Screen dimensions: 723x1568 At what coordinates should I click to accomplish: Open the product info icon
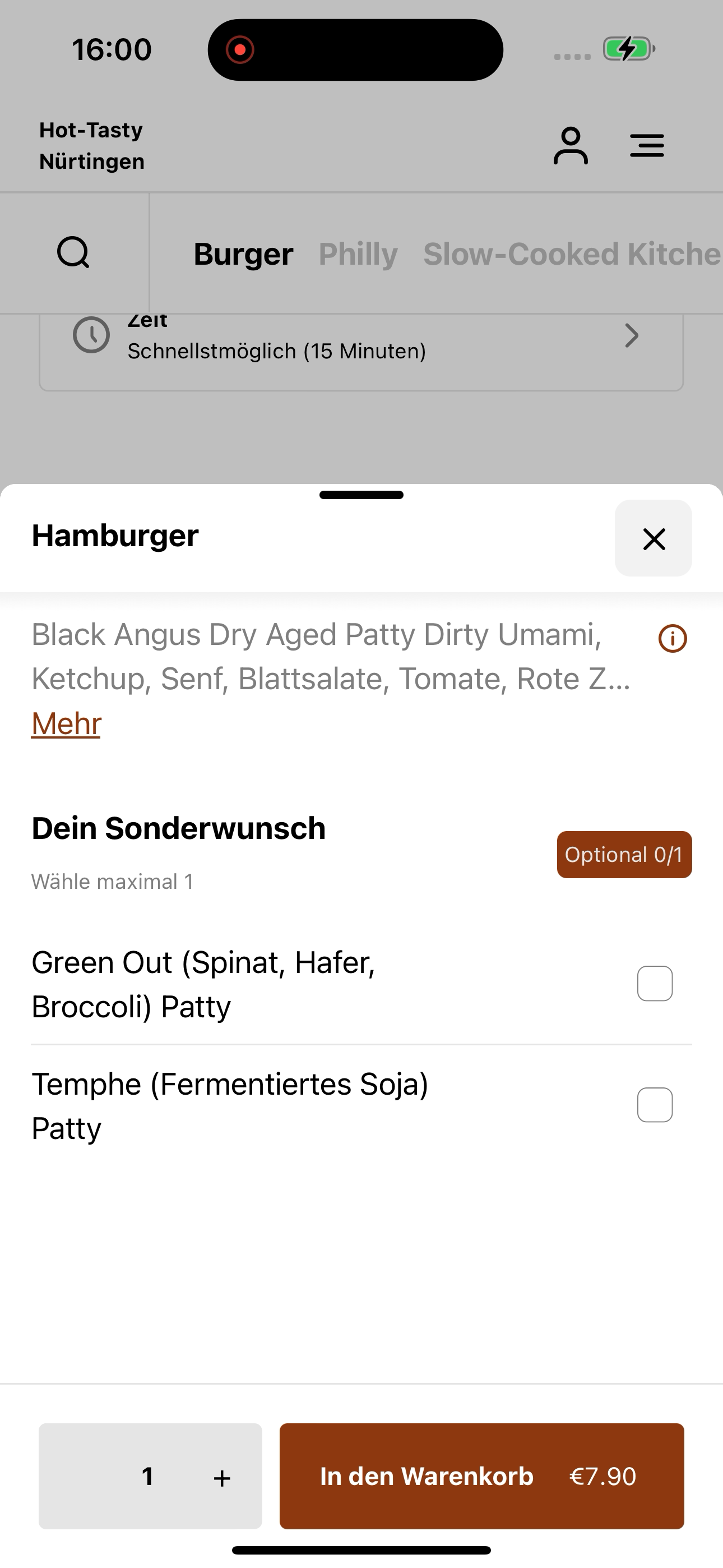(673, 639)
